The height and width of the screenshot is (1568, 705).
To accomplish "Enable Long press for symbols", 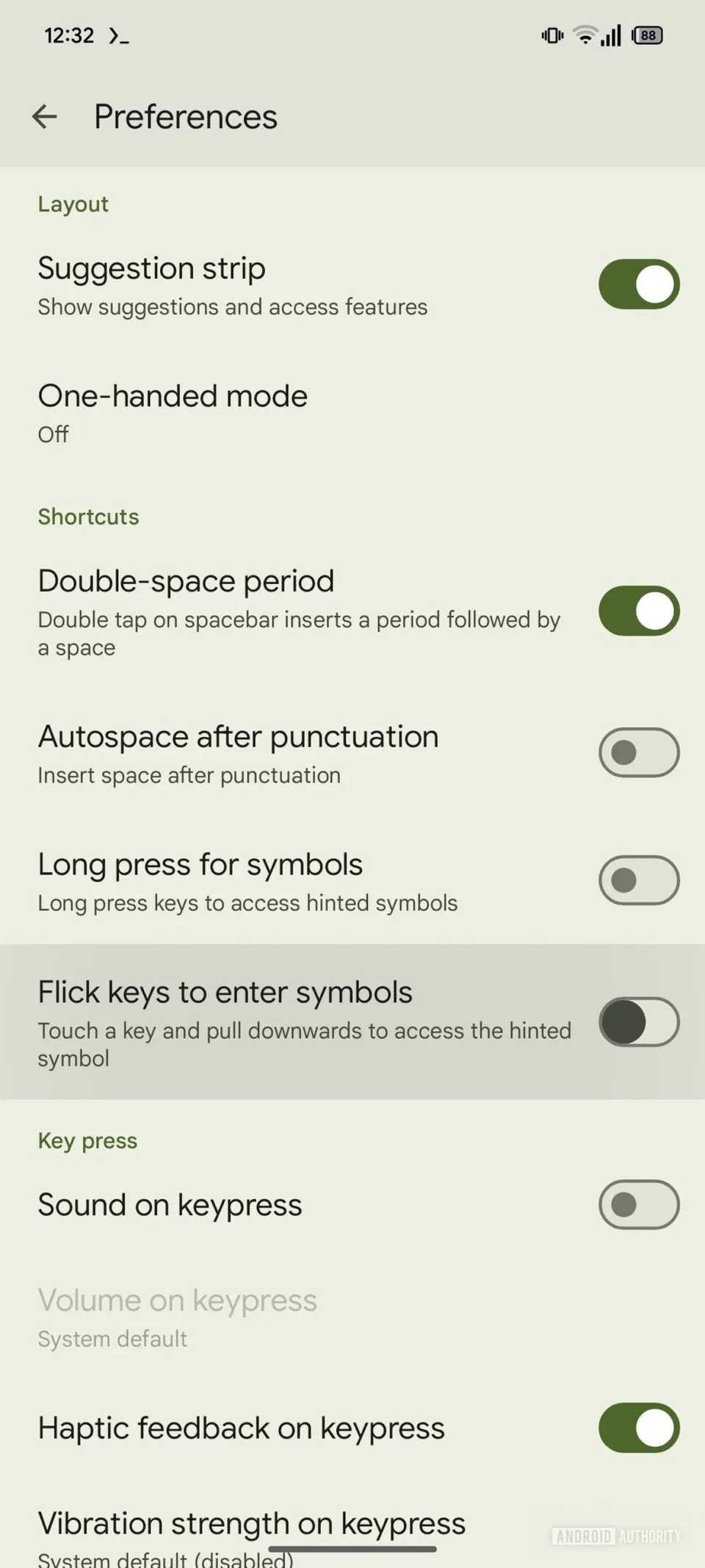I will (638, 880).
